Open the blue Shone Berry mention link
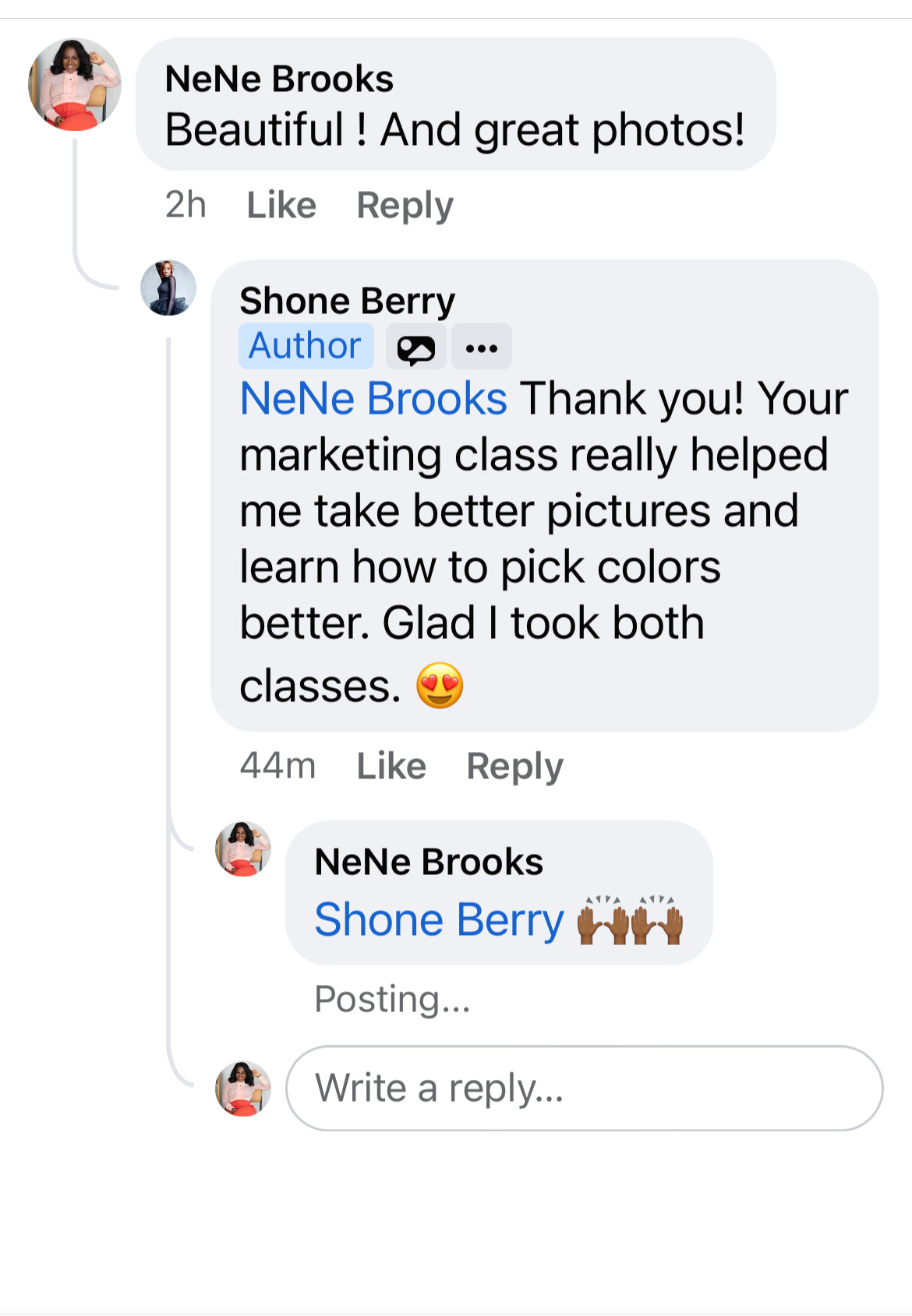The image size is (912, 1316). coord(439,920)
